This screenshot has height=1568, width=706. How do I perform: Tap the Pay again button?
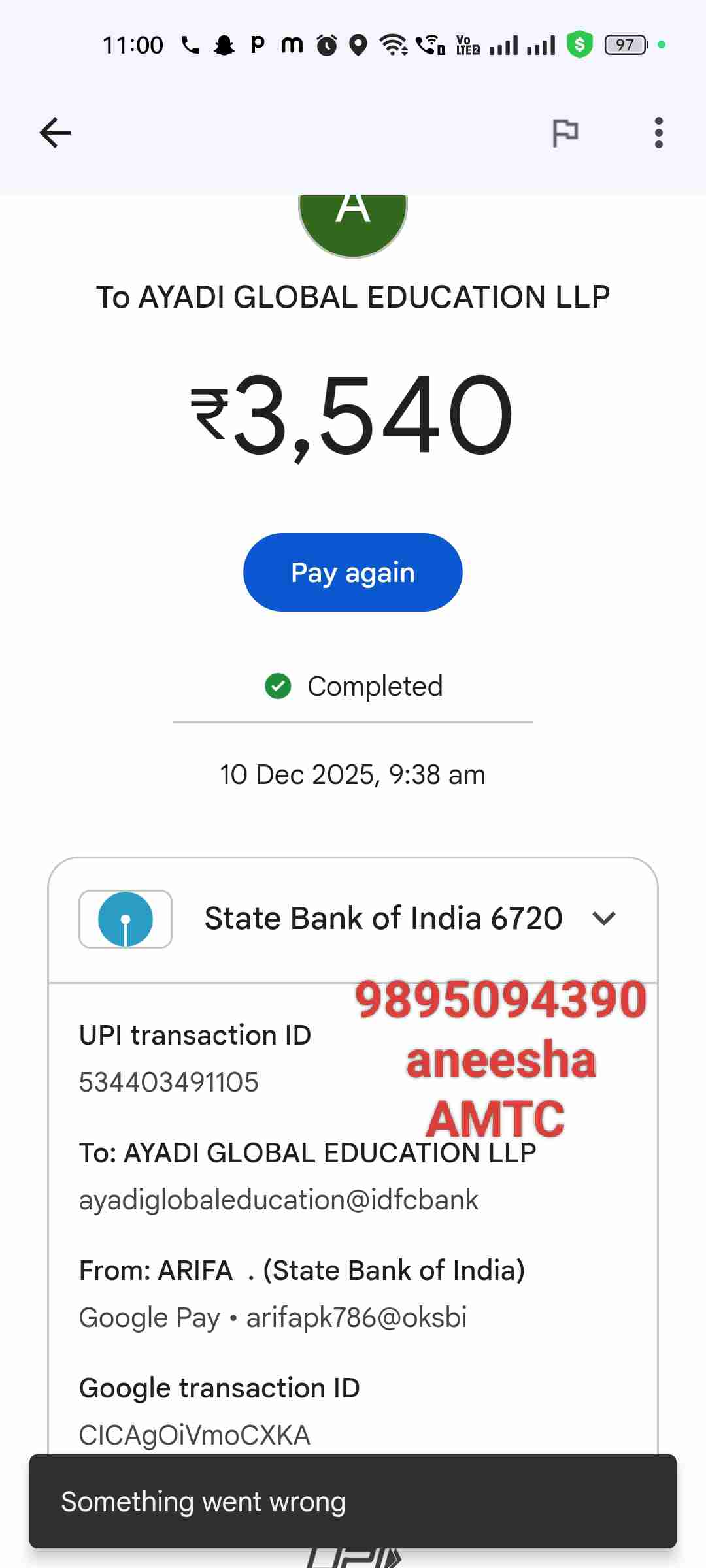[352, 572]
